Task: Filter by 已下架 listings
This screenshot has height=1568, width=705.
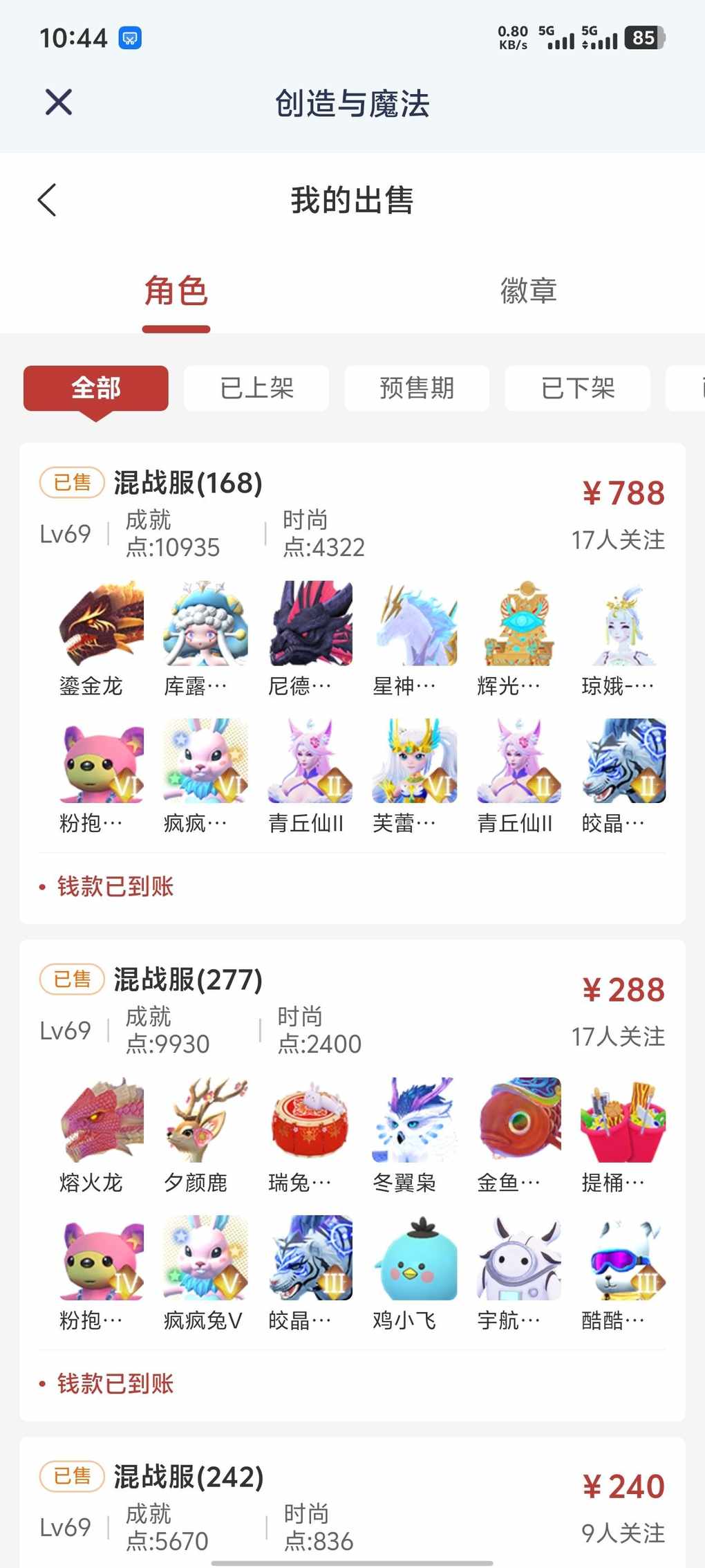Action: pyautogui.click(x=577, y=388)
